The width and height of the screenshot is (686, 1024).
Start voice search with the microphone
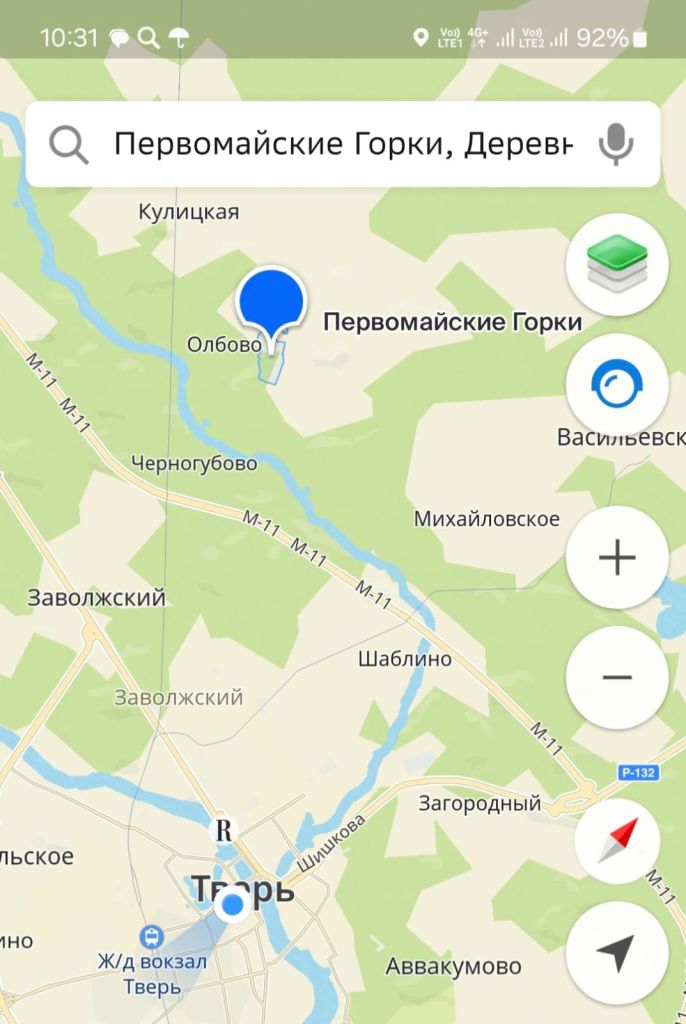(616, 145)
